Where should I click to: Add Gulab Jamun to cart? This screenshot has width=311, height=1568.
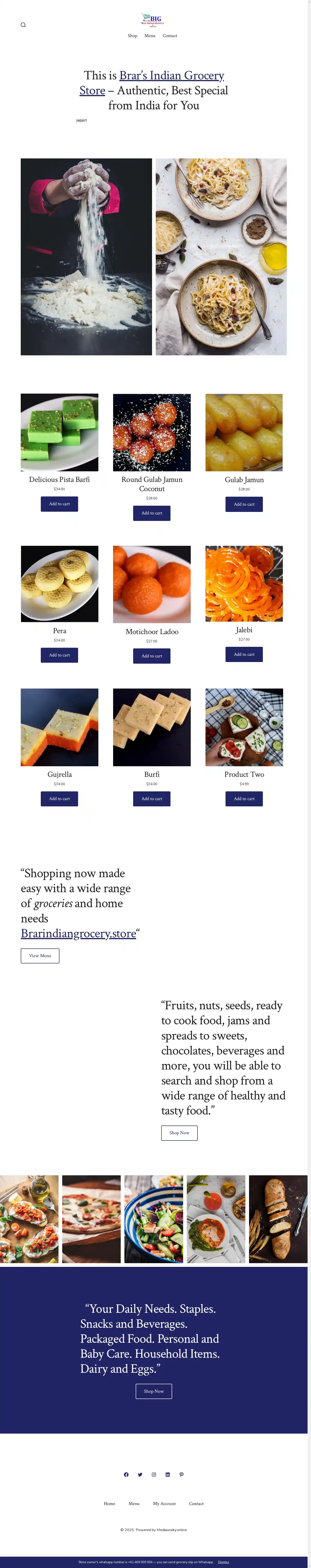(x=244, y=504)
